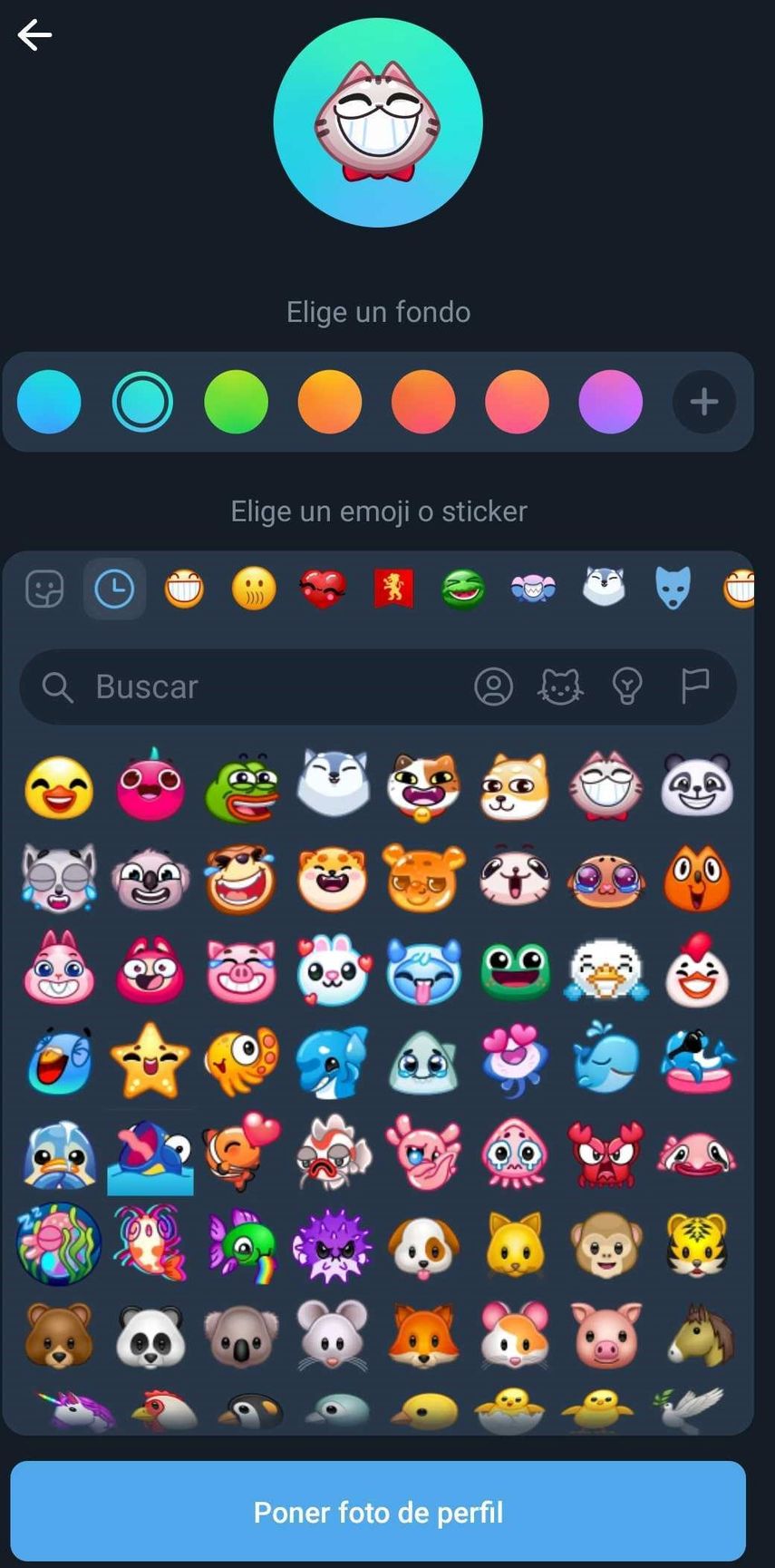Image resolution: width=775 pixels, height=1568 pixels.
Task: Click the flag icon at the search bar's right
Action: (696, 687)
